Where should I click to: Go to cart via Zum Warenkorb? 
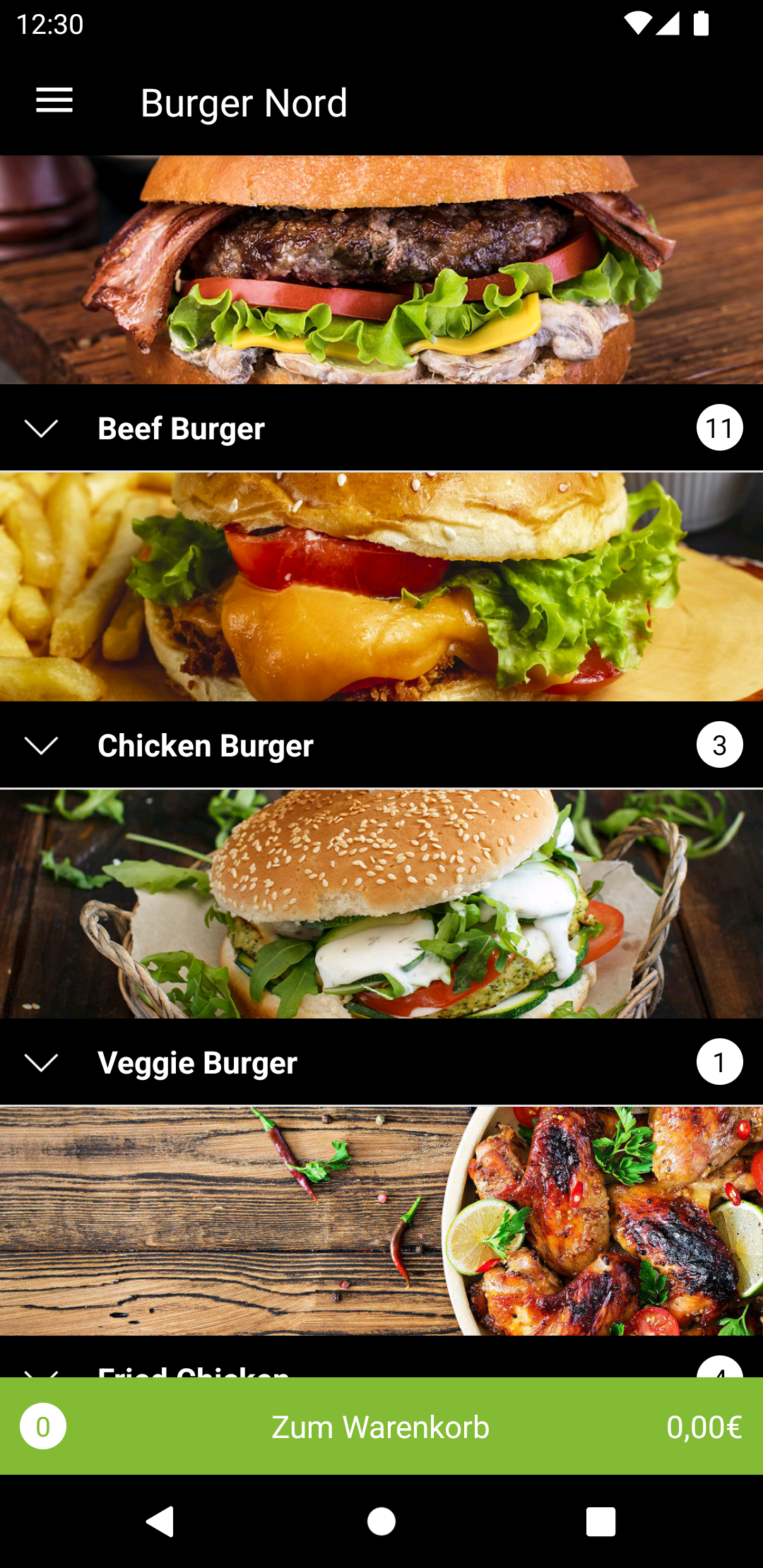pos(381,1427)
